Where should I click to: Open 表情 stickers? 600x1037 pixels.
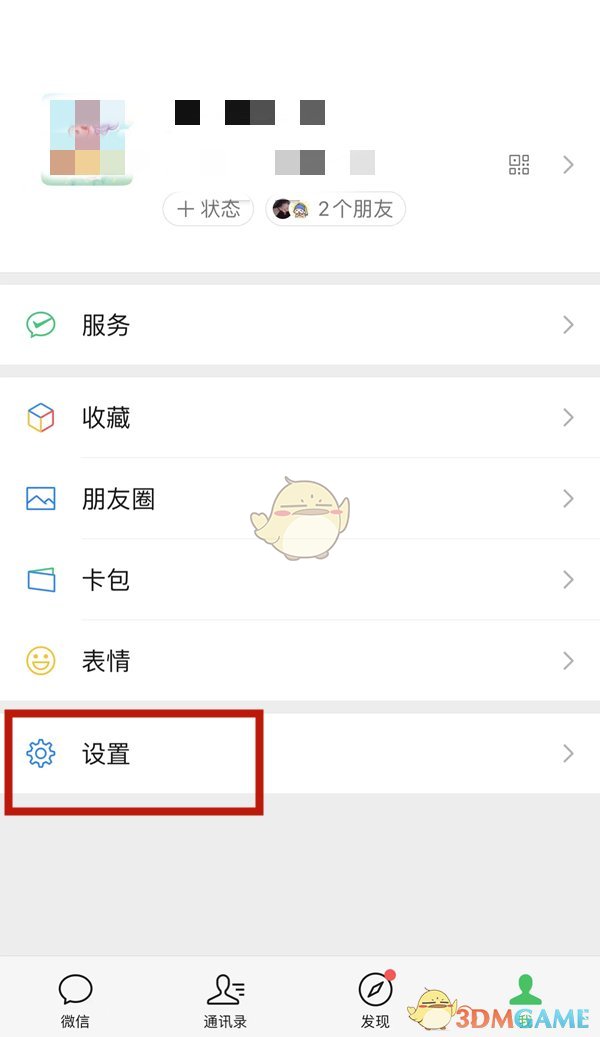tap(300, 660)
